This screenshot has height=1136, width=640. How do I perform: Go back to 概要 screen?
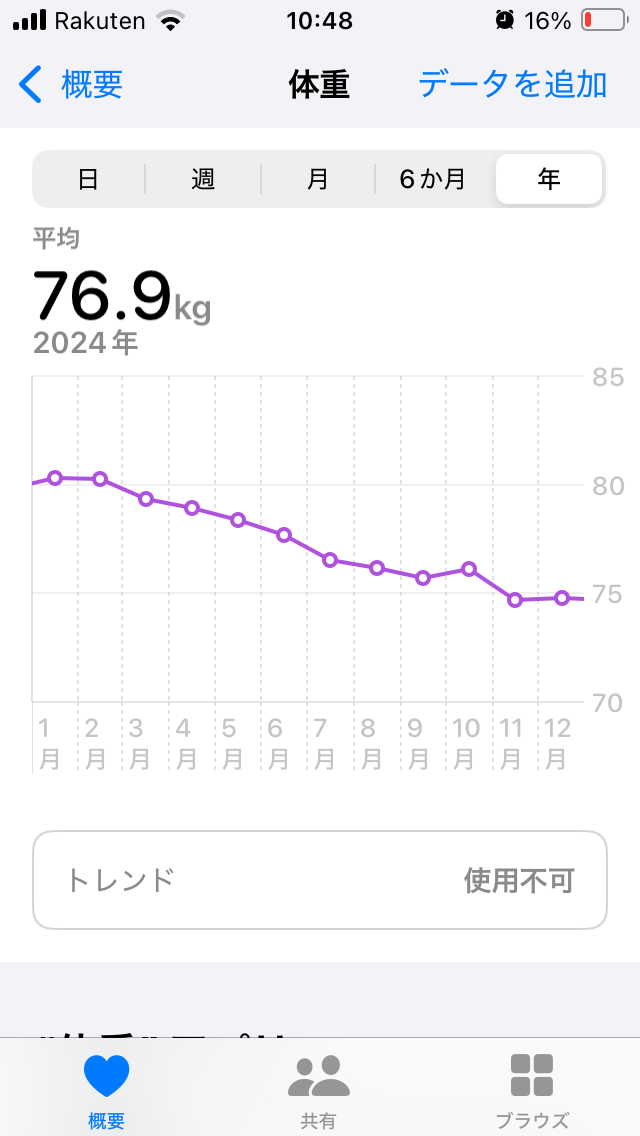(72, 85)
